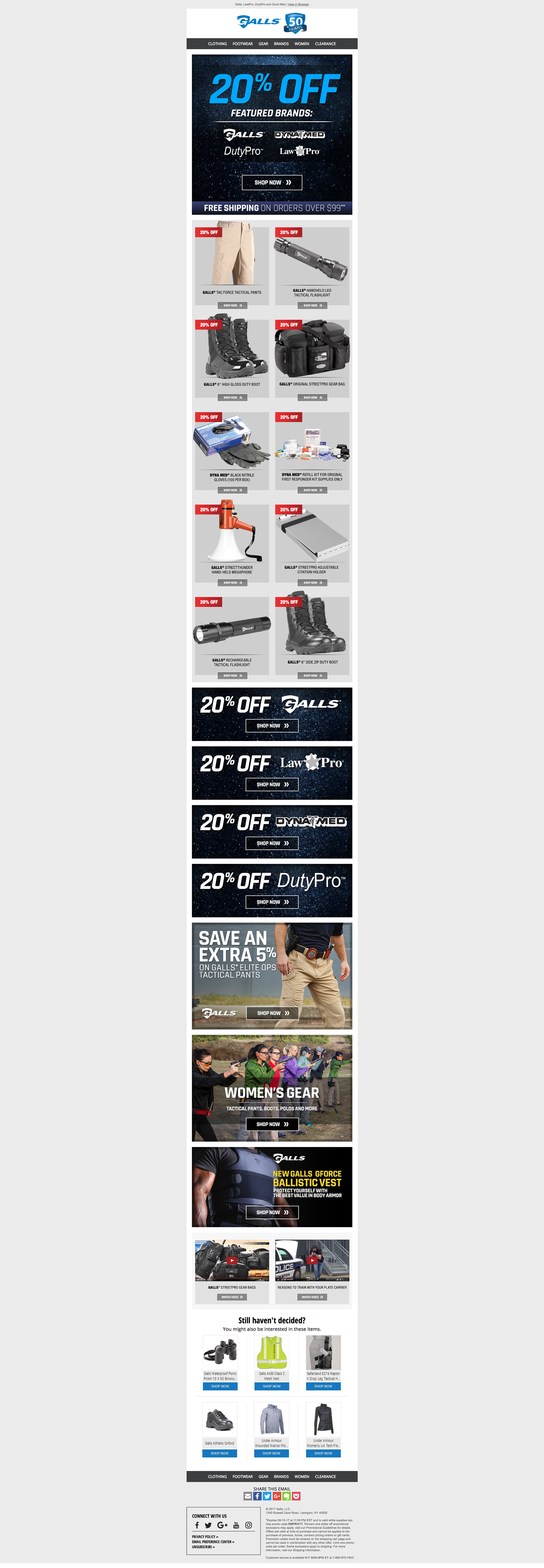The width and height of the screenshot is (544, 1568).
Task: Shop Now on Elite Ops Tactical Pants banner
Action: (272, 1013)
